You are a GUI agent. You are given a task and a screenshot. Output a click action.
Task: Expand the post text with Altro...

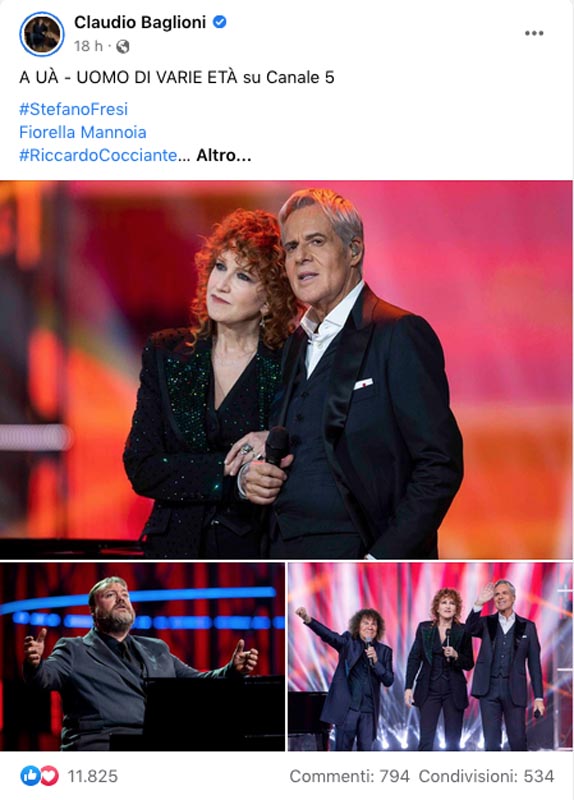point(223,155)
